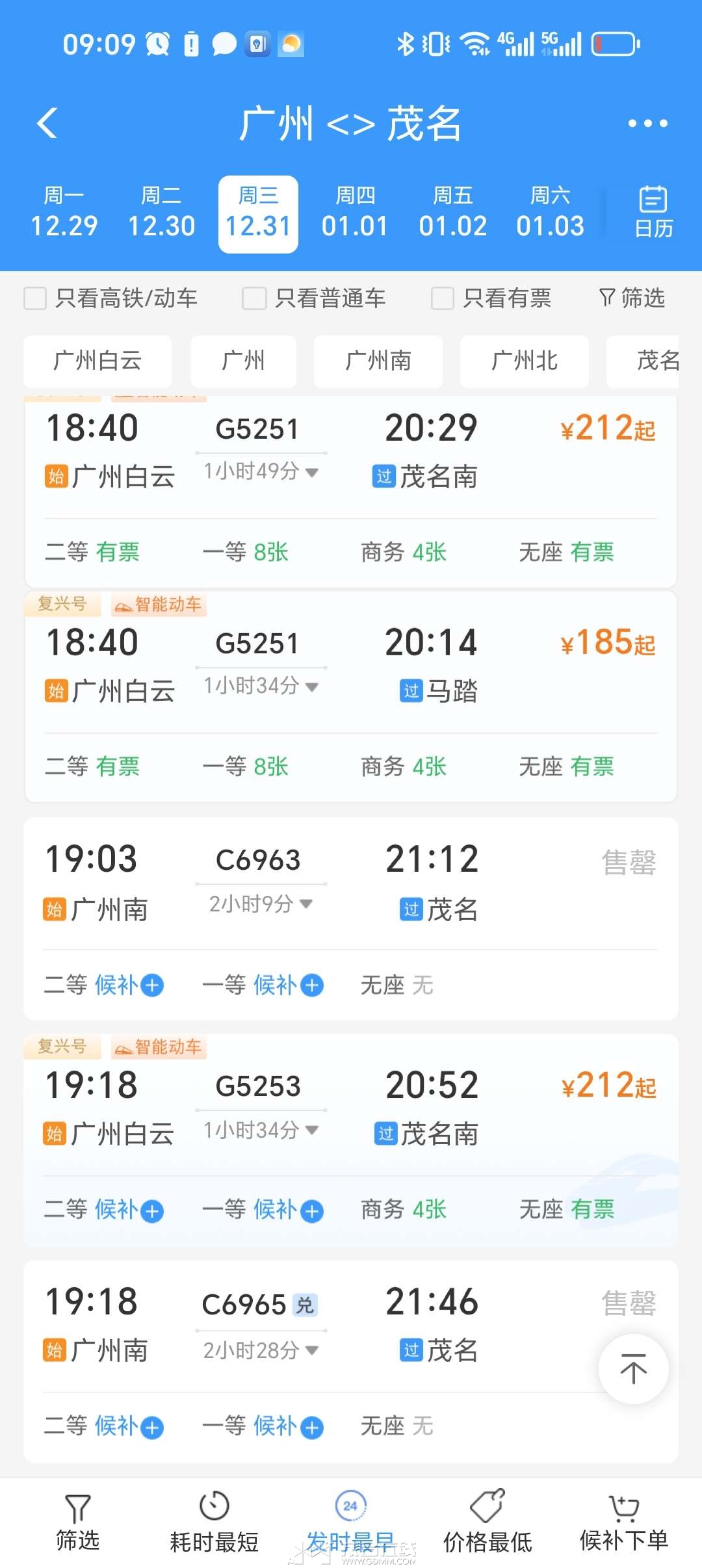
Task: Open train G5251 arriving 茂名南 at 20:29
Action: click(351, 455)
